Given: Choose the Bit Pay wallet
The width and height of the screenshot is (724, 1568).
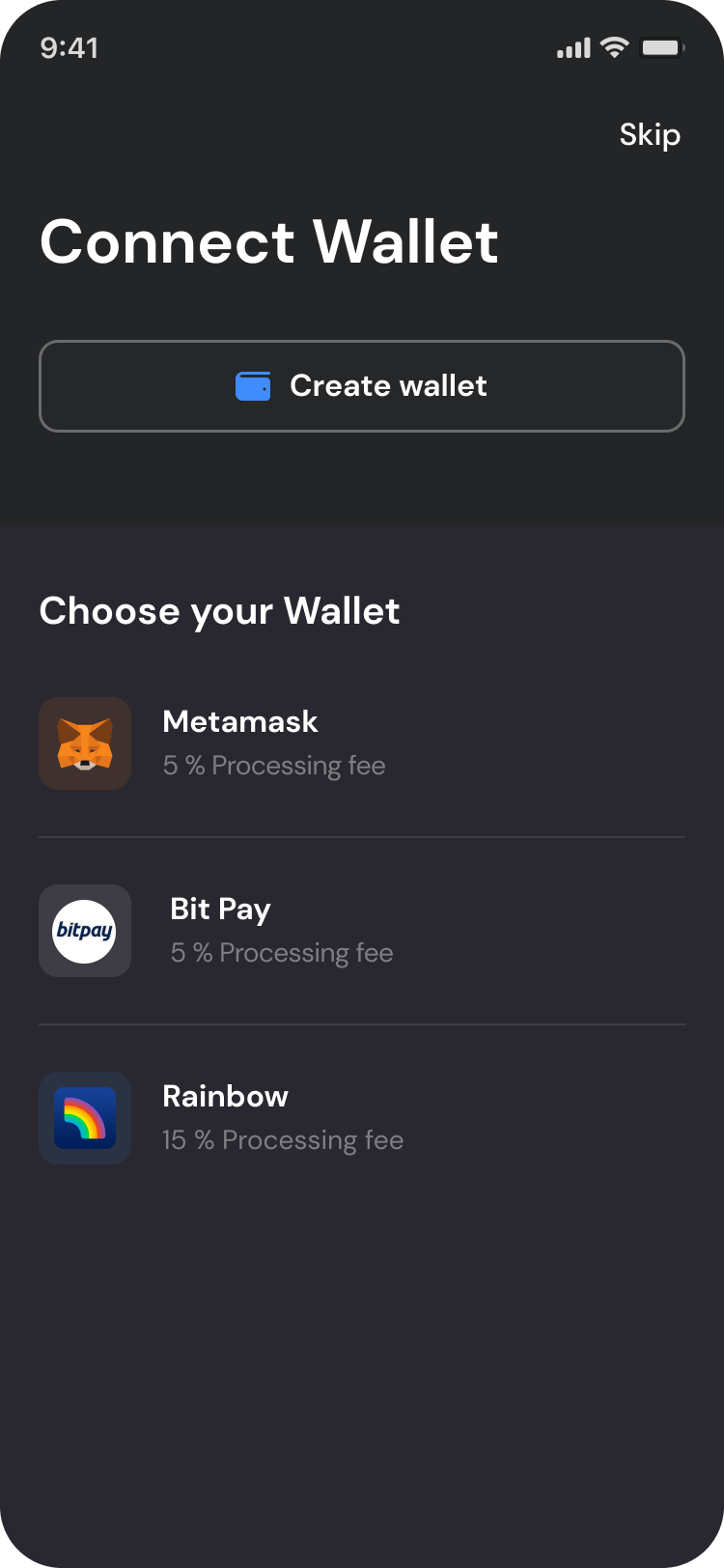Looking at the screenshot, I should coord(362,931).
